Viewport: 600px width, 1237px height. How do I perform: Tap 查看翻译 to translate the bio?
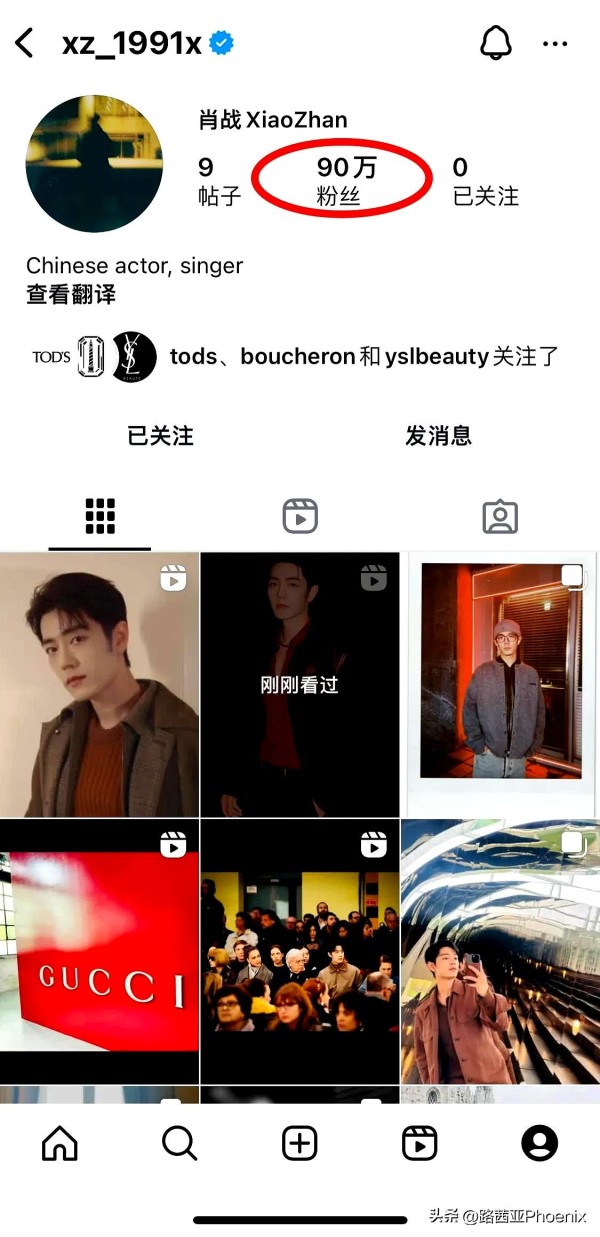pyautogui.click(x=71, y=295)
